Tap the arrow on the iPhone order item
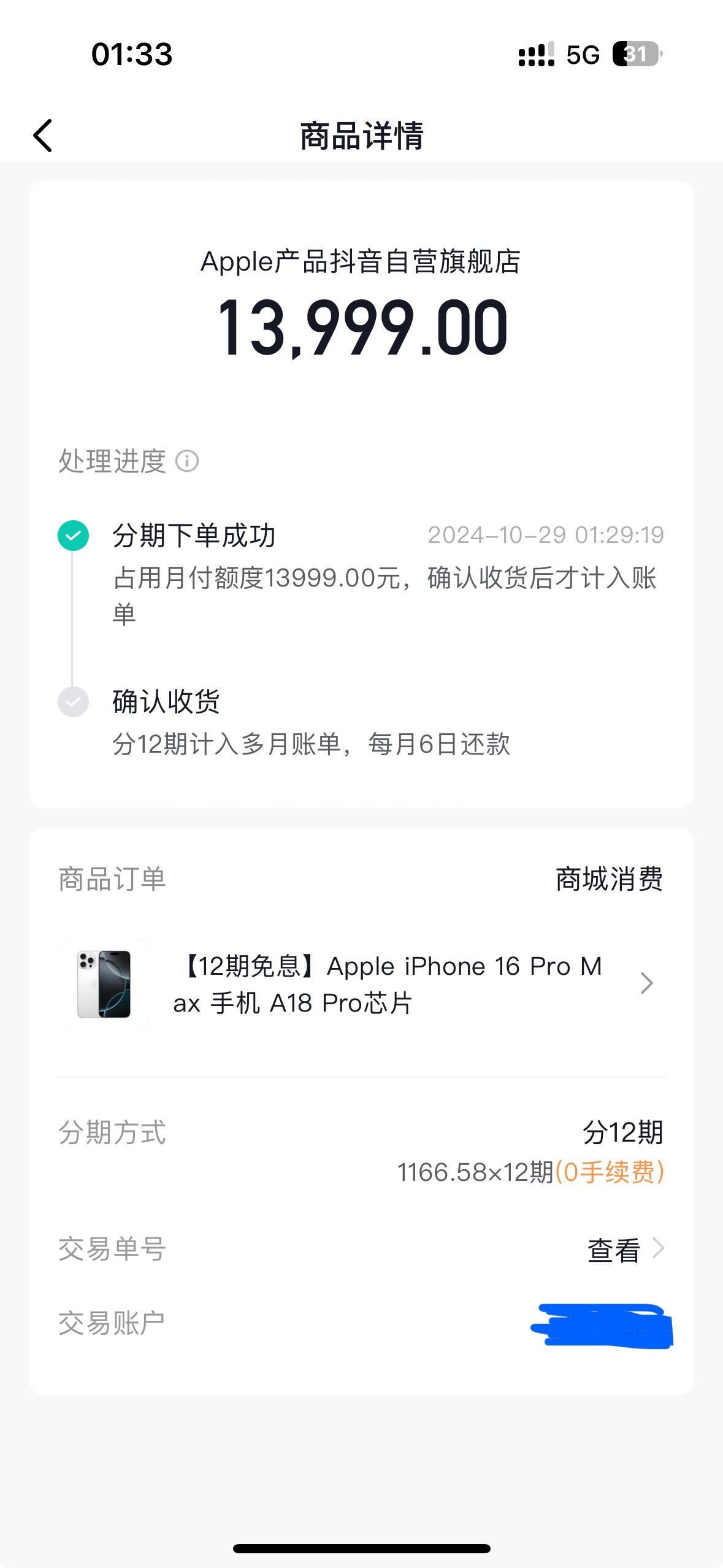The width and height of the screenshot is (723, 1568). 646,983
